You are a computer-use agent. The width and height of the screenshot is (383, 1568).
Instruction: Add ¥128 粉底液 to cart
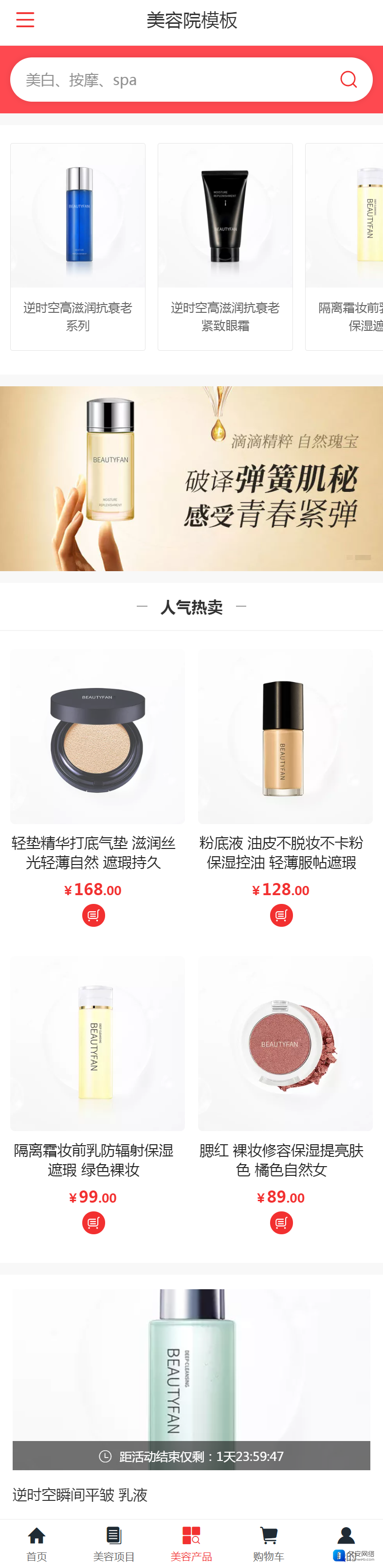click(x=281, y=915)
